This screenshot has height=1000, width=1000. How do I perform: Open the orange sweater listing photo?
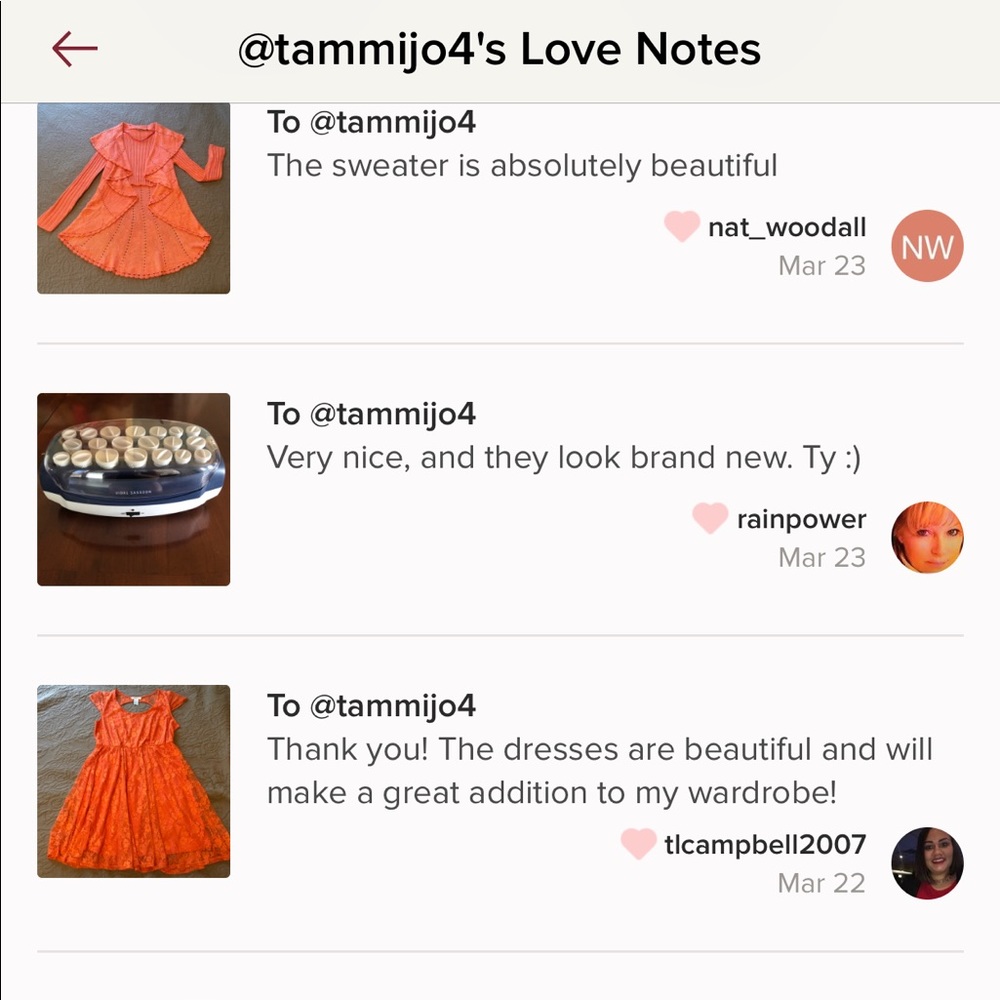[133, 199]
